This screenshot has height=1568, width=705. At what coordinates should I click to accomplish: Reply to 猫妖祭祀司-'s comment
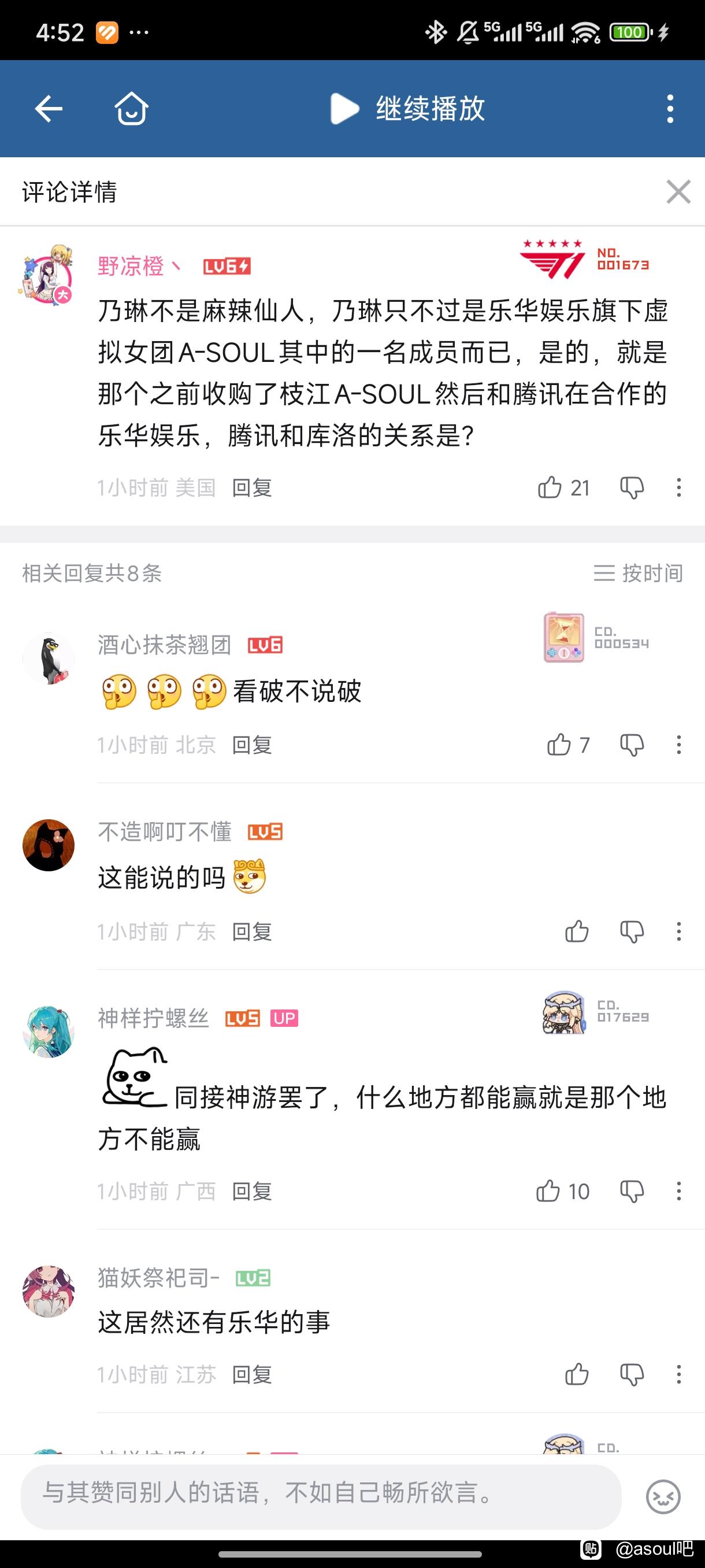[252, 1374]
